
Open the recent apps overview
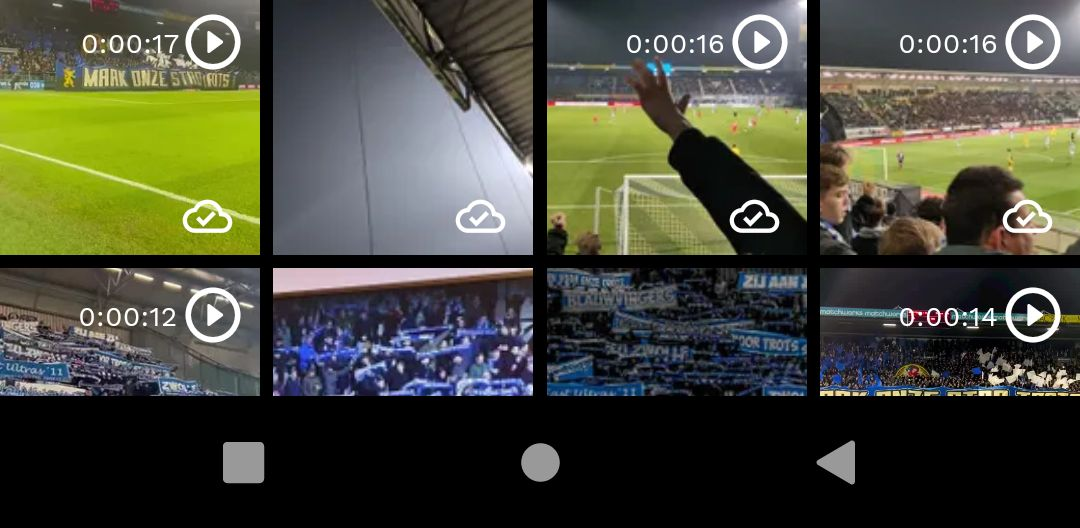[244, 463]
